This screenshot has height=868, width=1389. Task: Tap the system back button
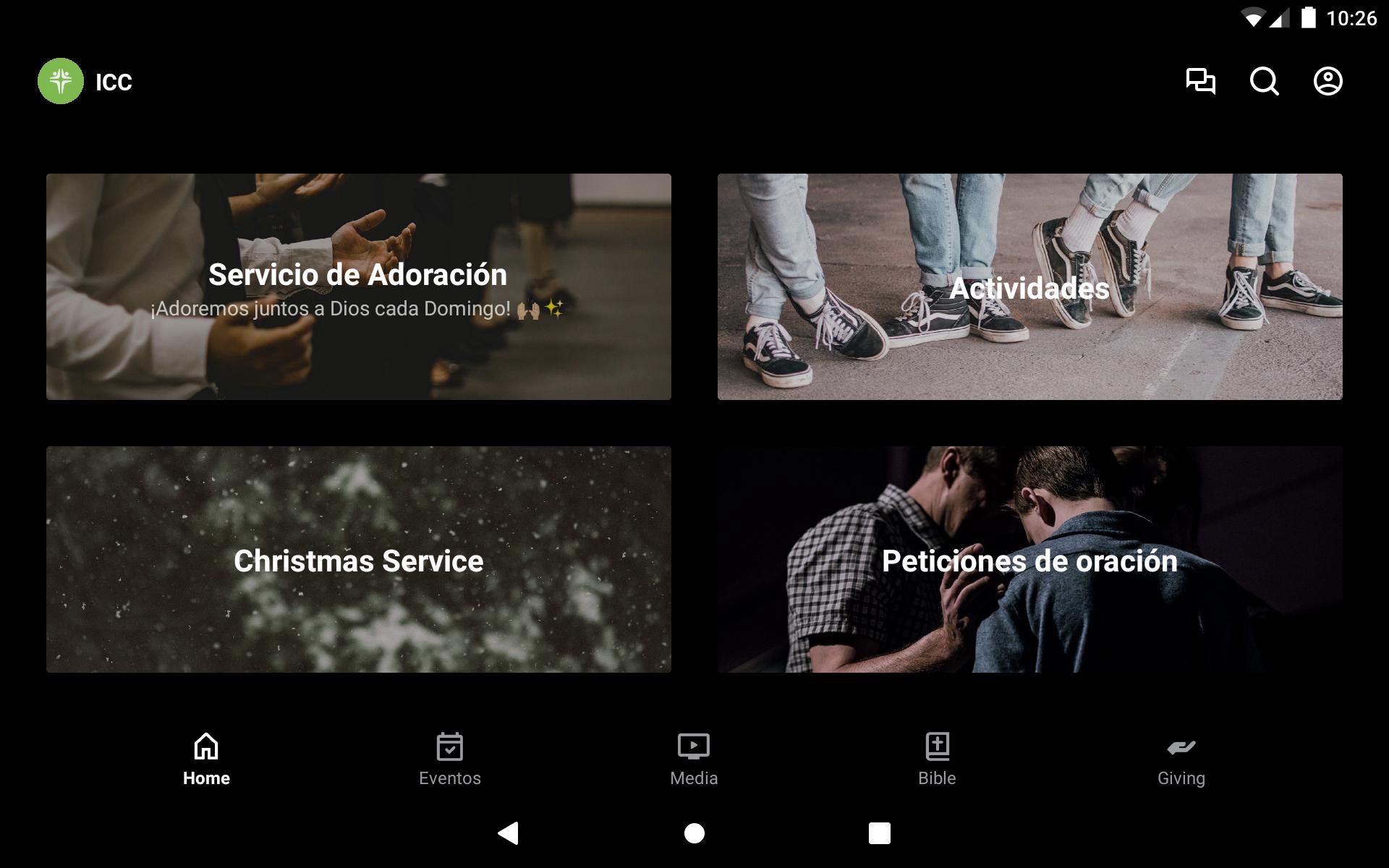point(509,833)
